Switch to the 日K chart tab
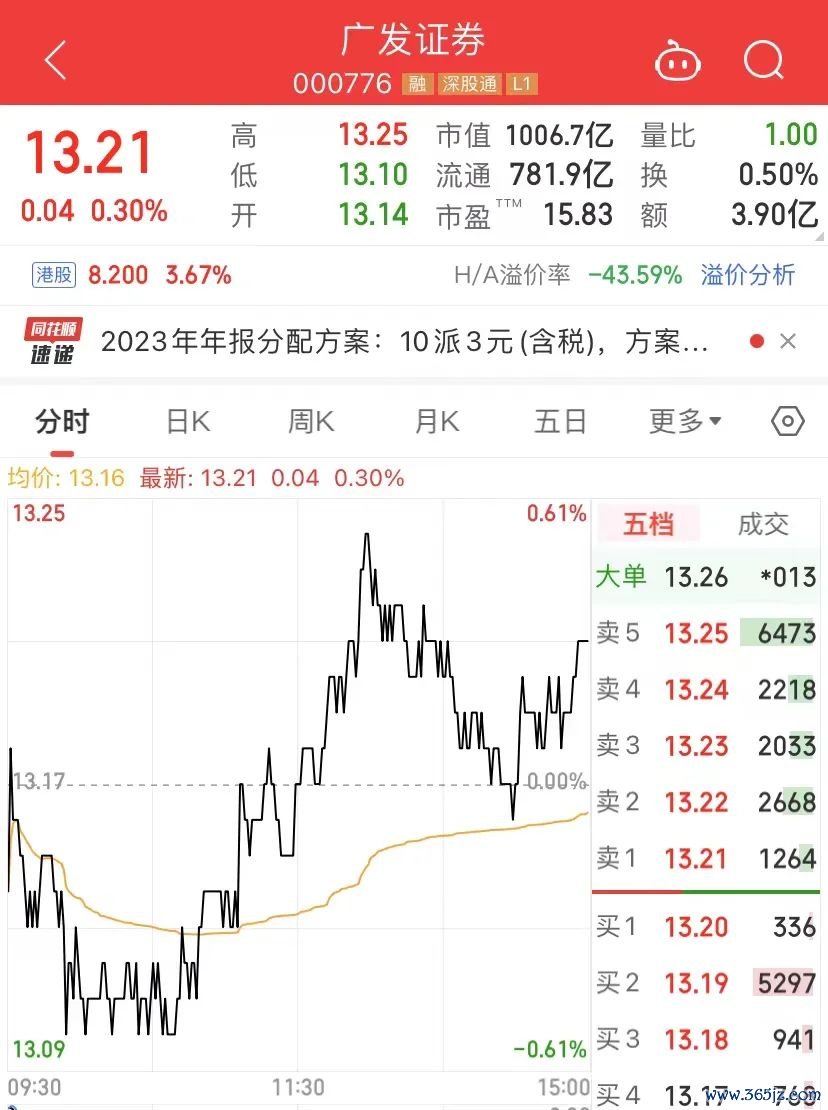This screenshot has width=828, height=1110. [188, 422]
